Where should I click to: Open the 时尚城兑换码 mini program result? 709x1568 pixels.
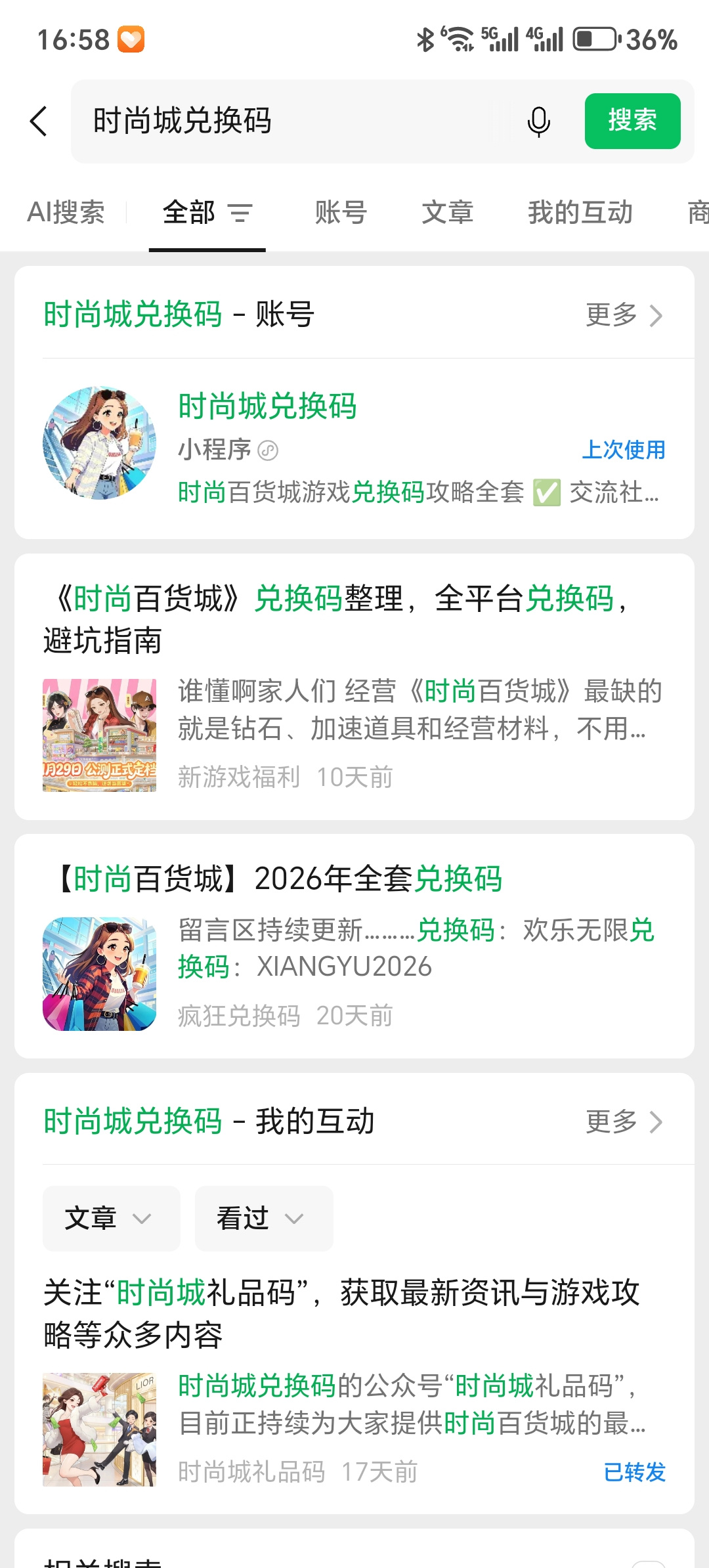(354, 448)
